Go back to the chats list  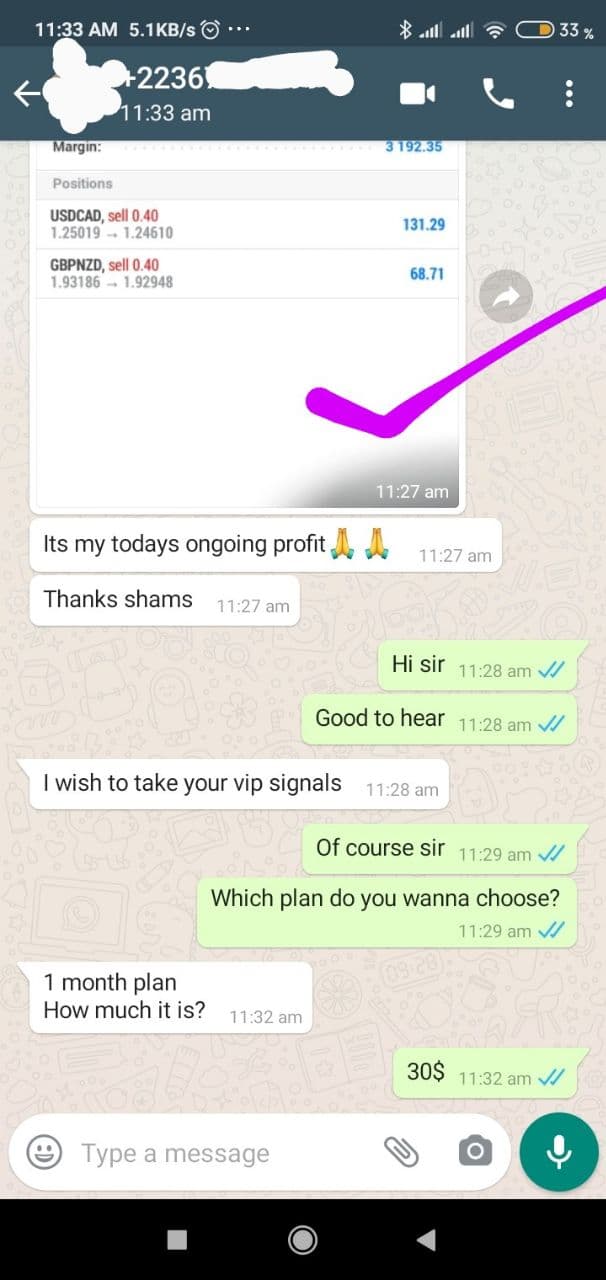(x=26, y=93)
